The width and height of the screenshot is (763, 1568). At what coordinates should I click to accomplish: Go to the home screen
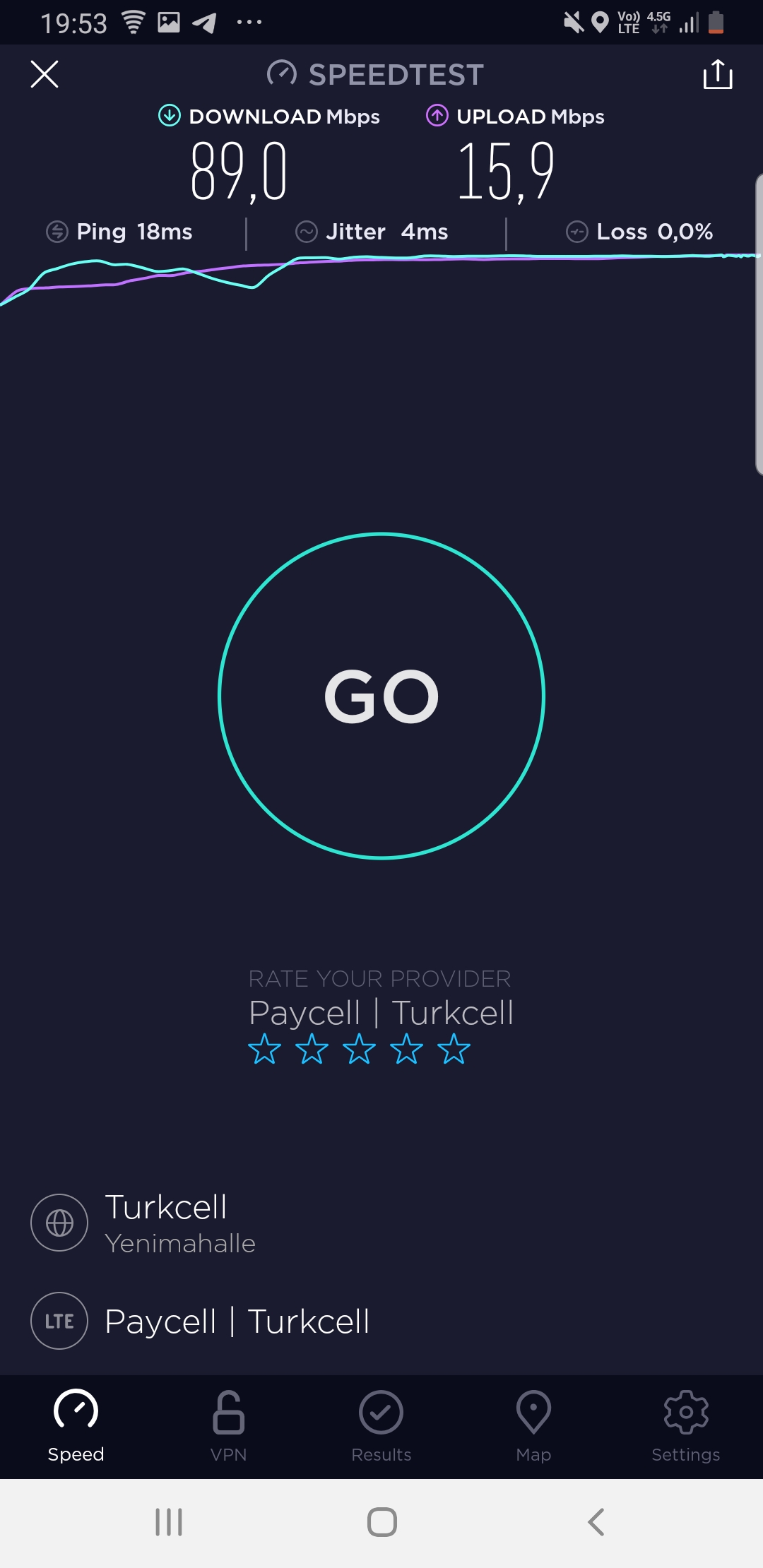381,1522
